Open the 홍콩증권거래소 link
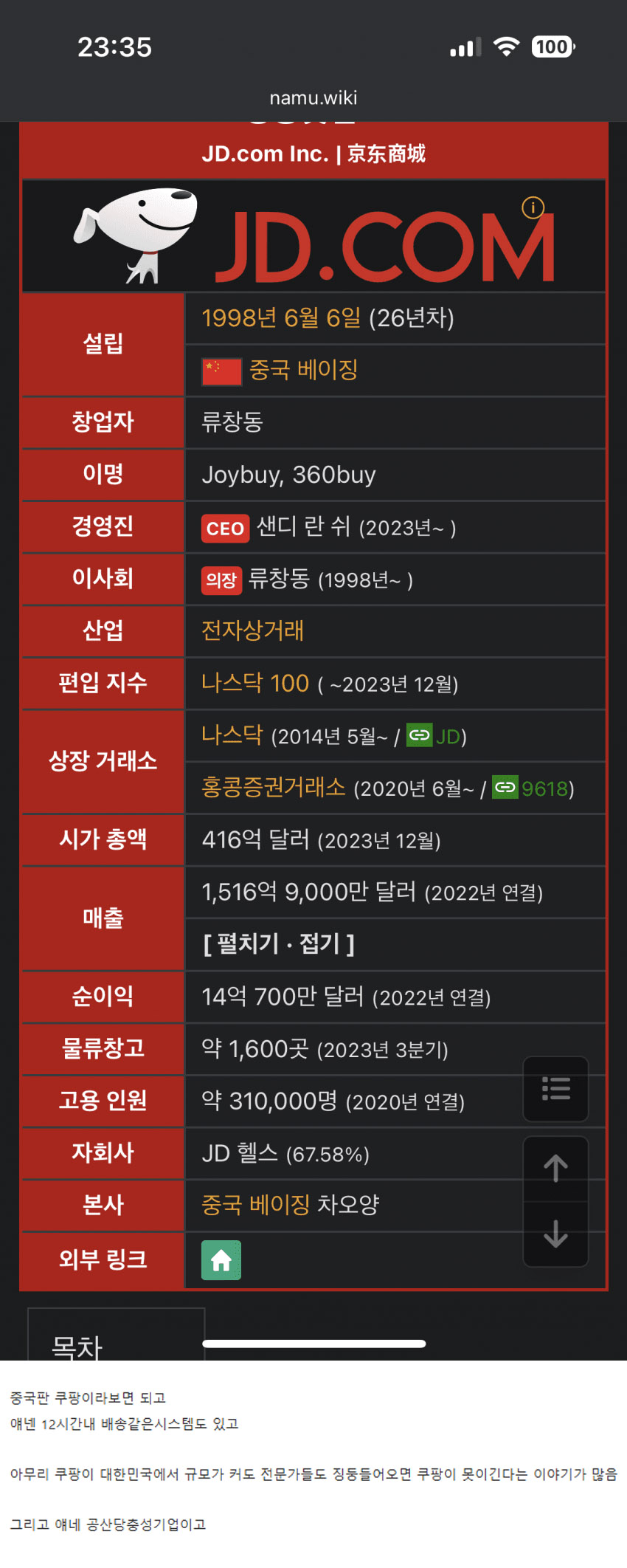The width and height of the screenshot is (627, 1568). coord(273,787)
